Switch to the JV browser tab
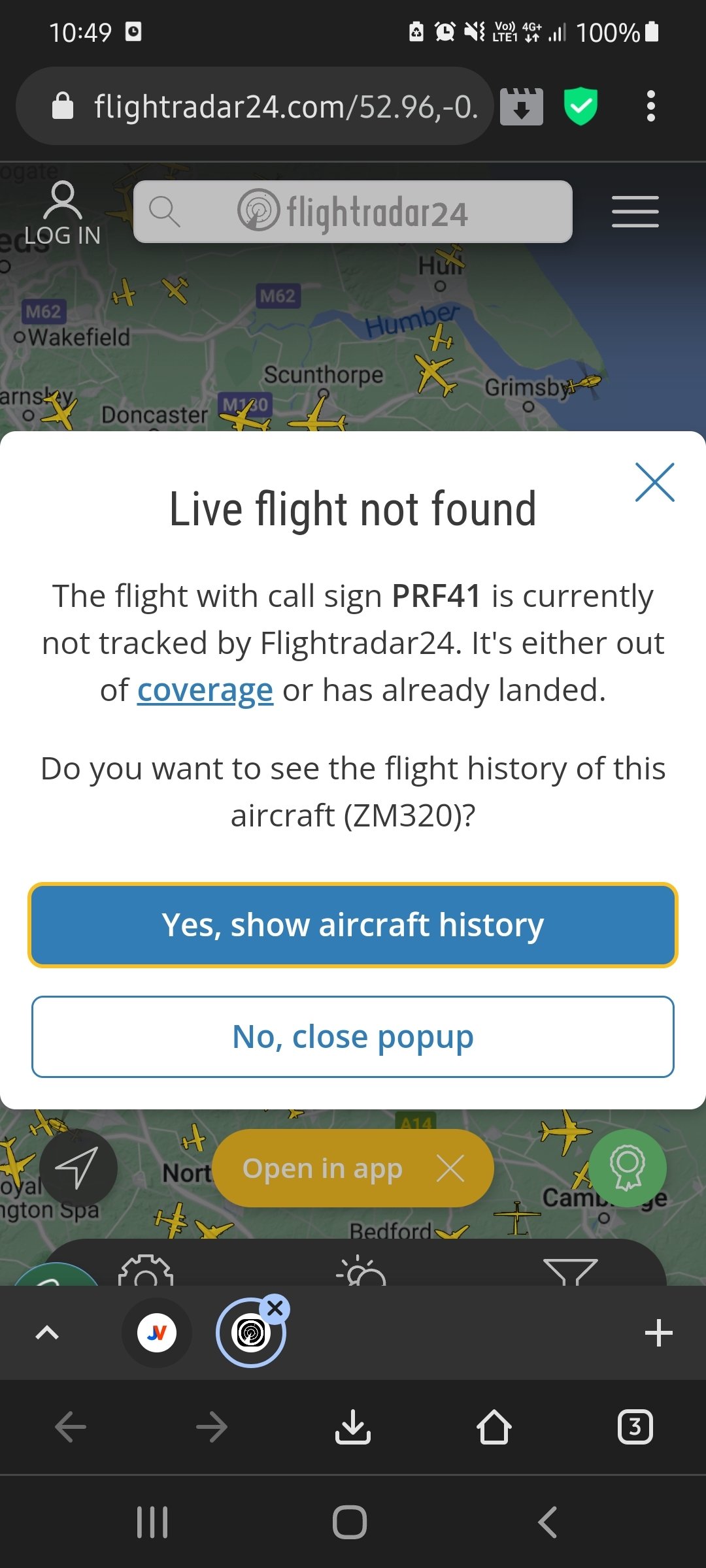Image resolution: width=706 pixels, height=1568 pixels. point(157,1333)
